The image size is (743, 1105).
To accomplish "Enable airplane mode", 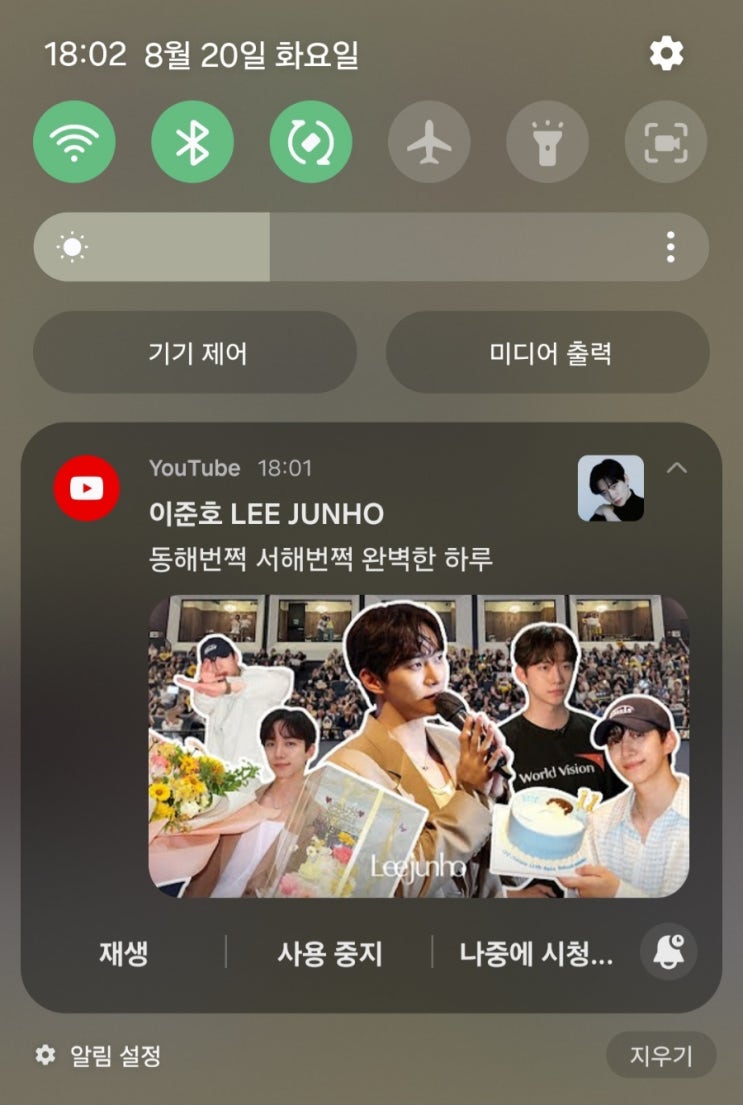I will click(429, 142).
